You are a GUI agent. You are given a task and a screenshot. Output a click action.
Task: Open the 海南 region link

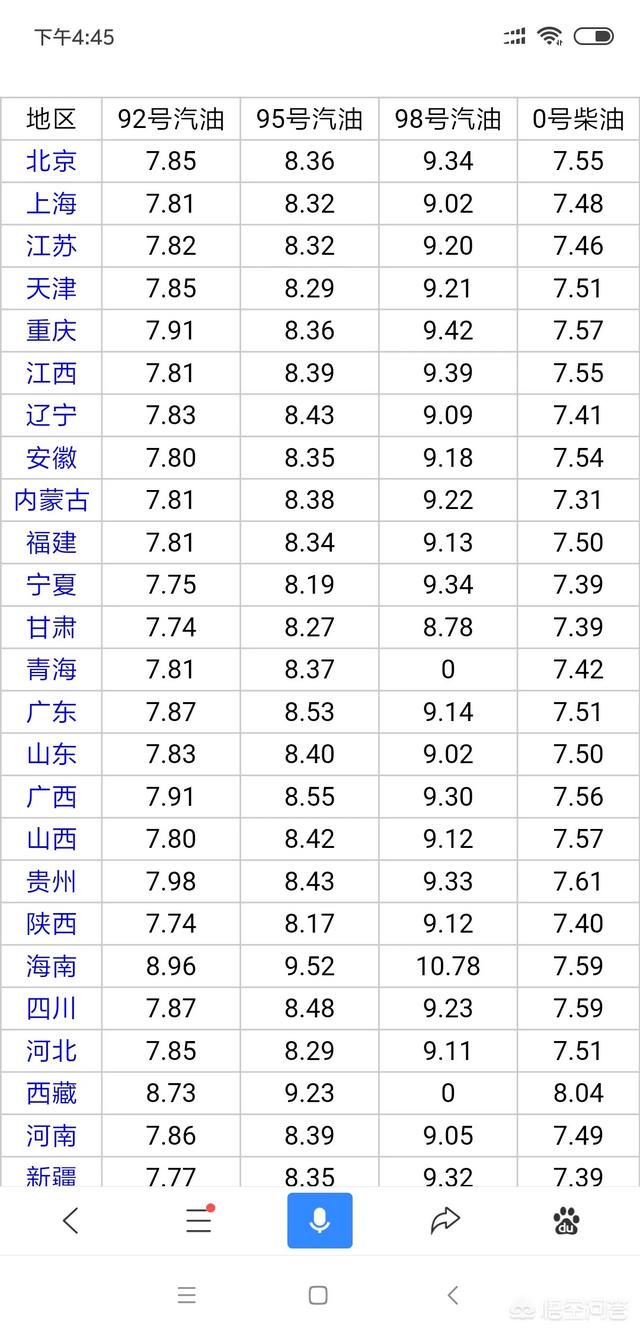51,966
